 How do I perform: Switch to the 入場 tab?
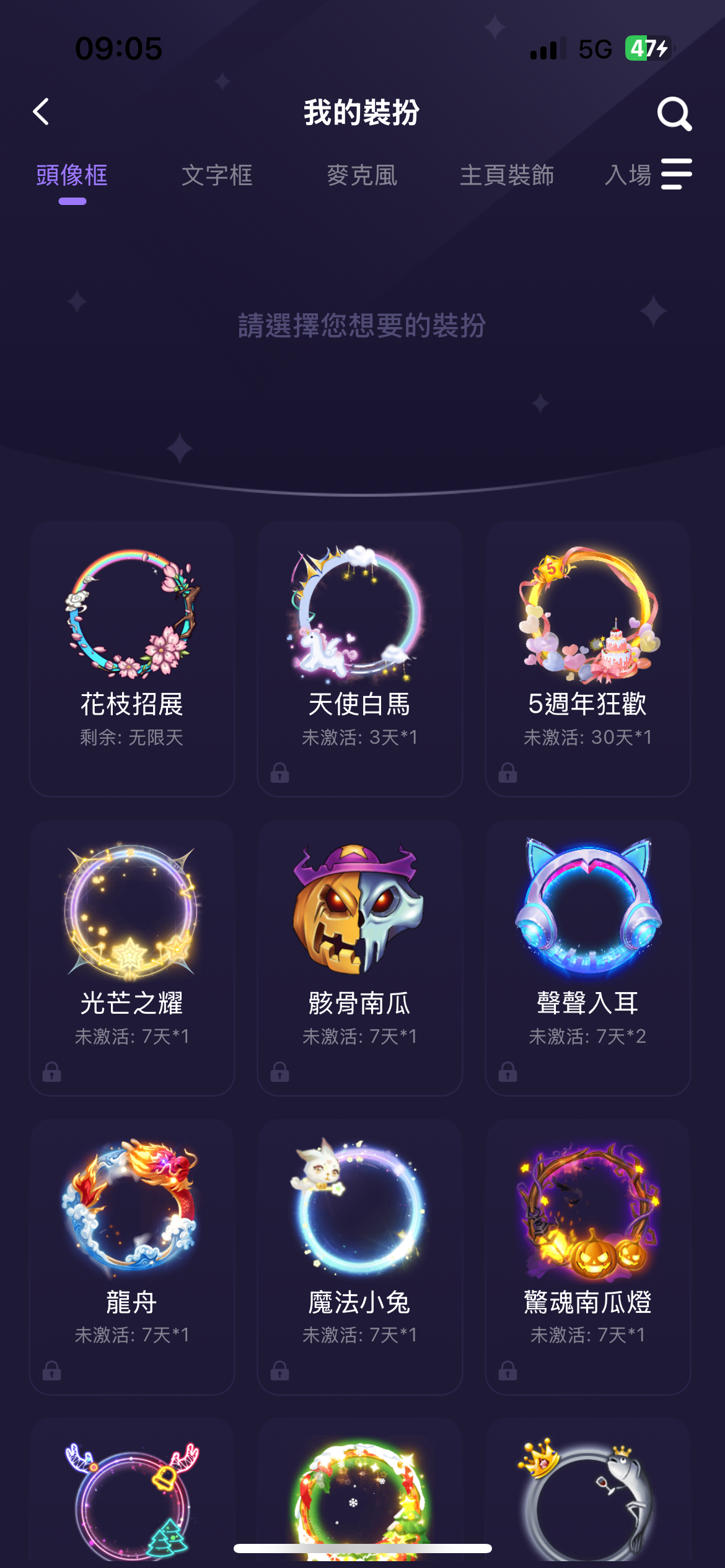(x=627, y=175)
